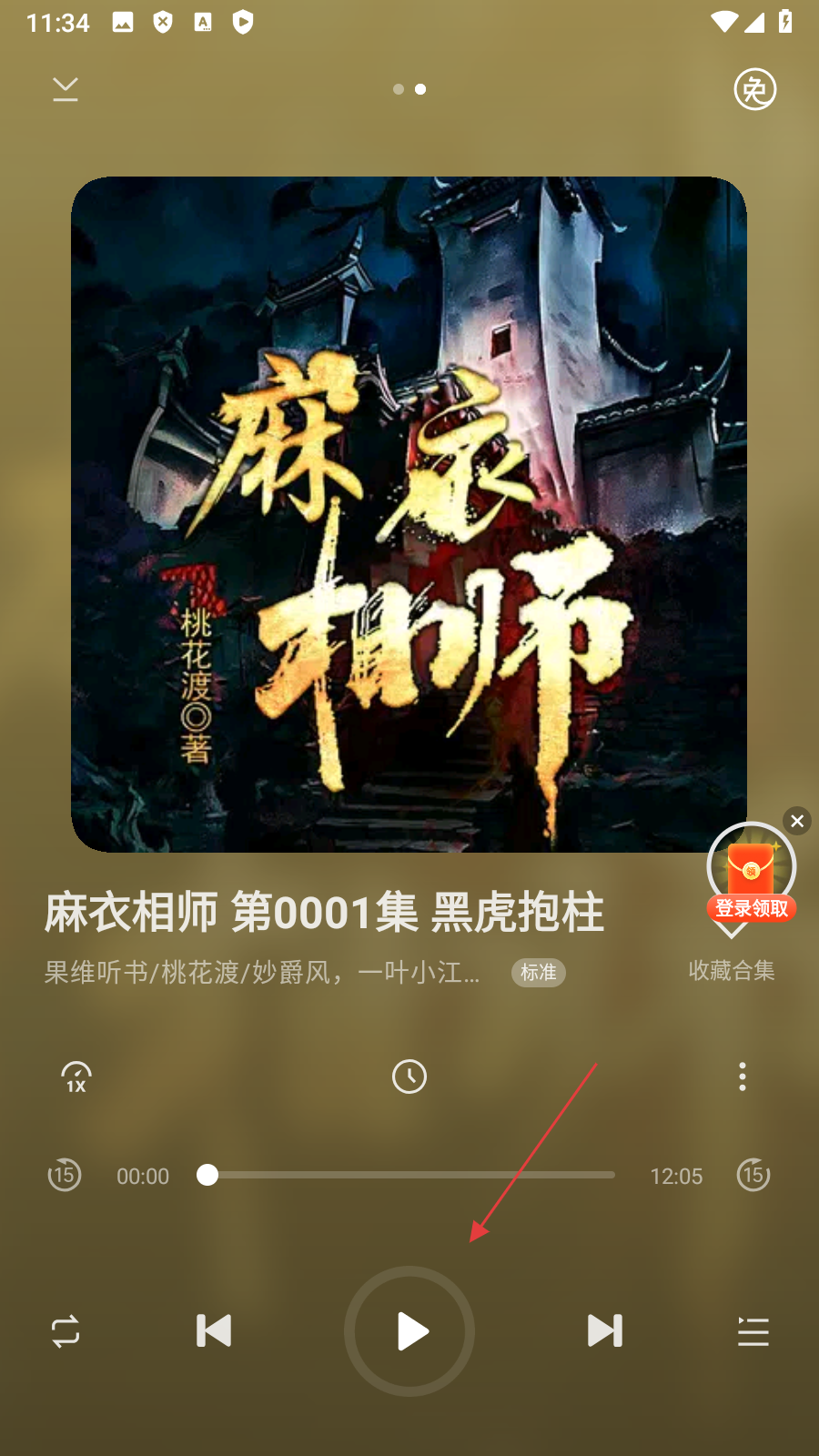Image resolution: width=819 pixels, height=1456 pixels.
Task: Open the three-dot more options menu
Action: 743,1077
